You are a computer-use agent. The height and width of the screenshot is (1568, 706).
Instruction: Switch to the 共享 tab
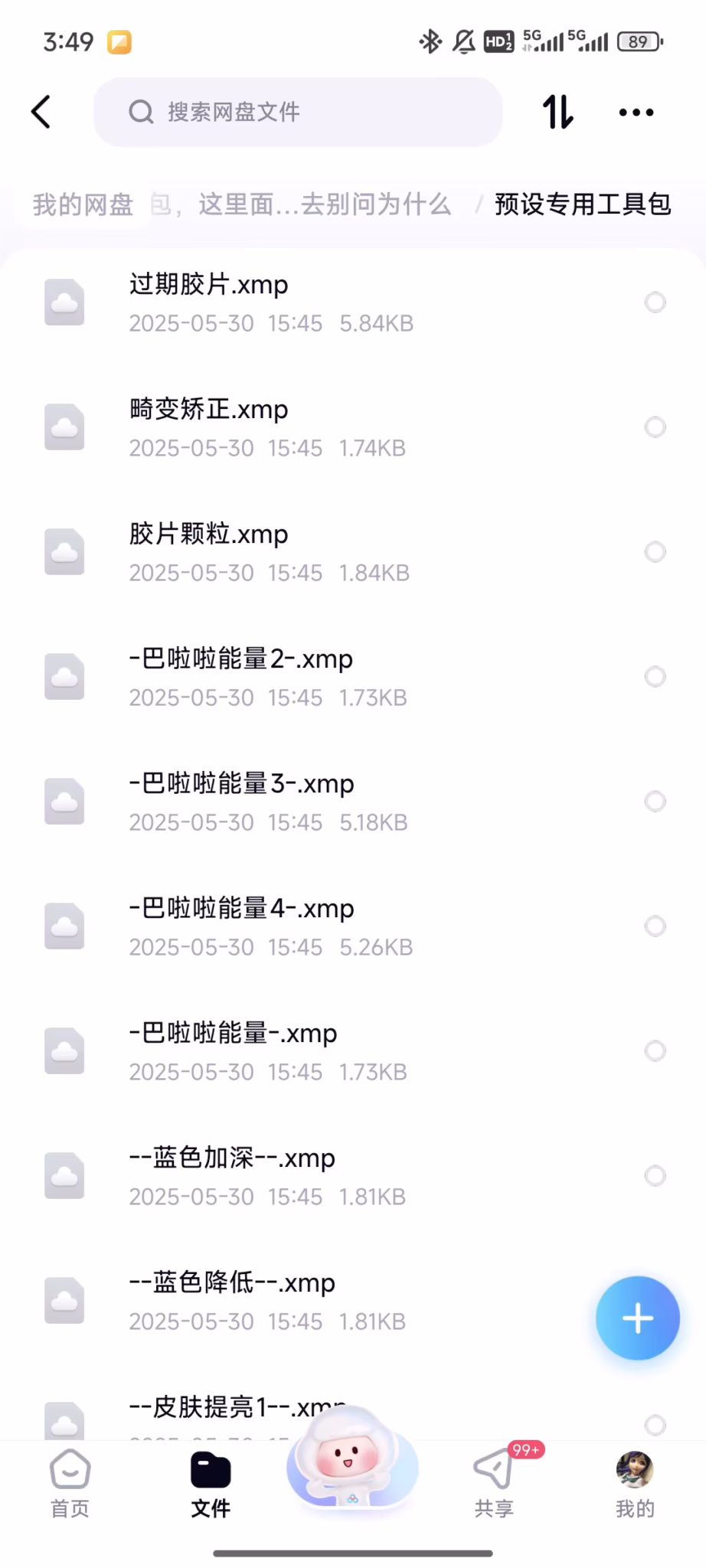coord(494,1483)
